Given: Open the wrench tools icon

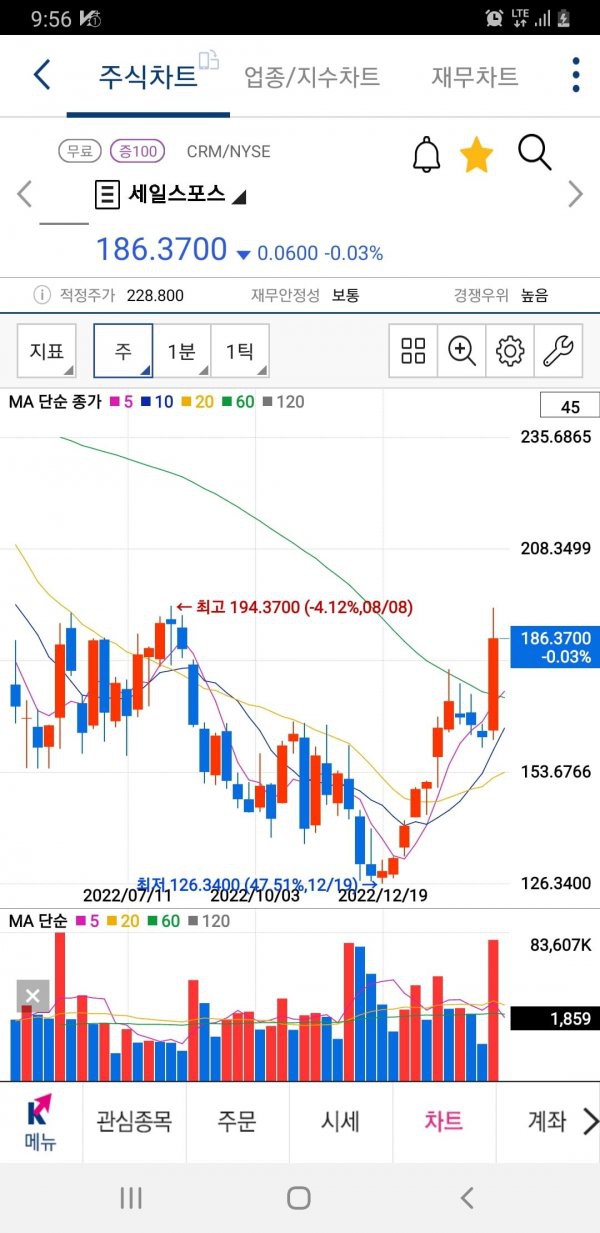Looking at the screenshot, I should tap(558, 351).
